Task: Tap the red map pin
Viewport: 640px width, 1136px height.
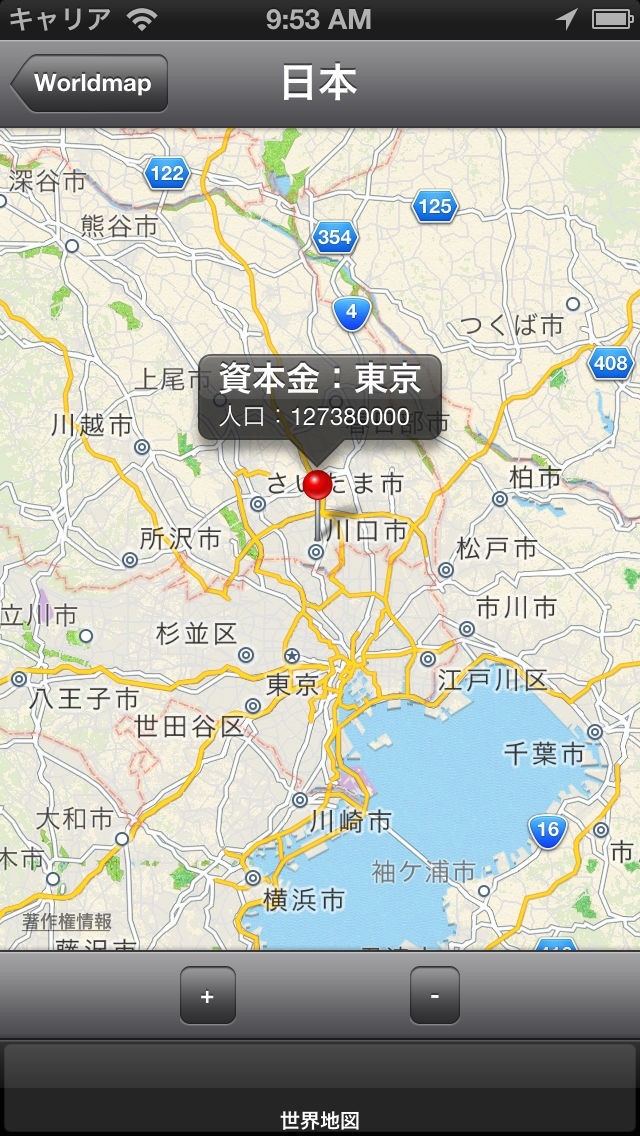Action: (x=318, y=486)
